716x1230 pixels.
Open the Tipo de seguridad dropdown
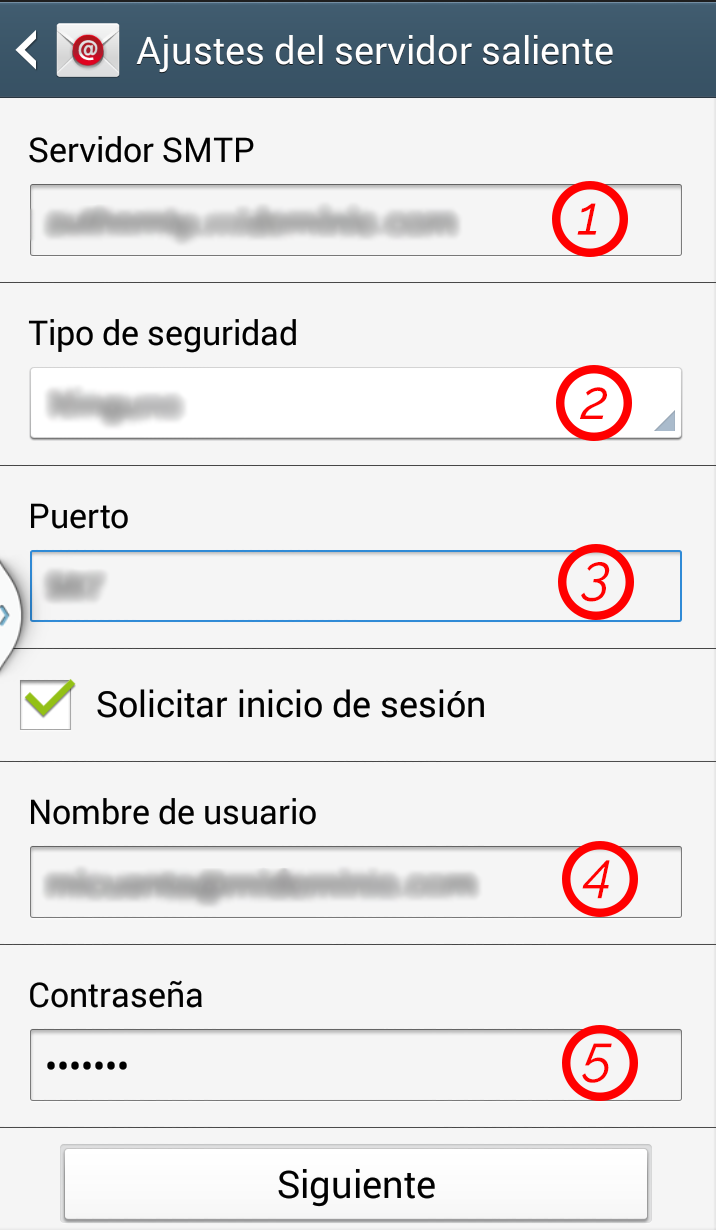click(356, 403)
